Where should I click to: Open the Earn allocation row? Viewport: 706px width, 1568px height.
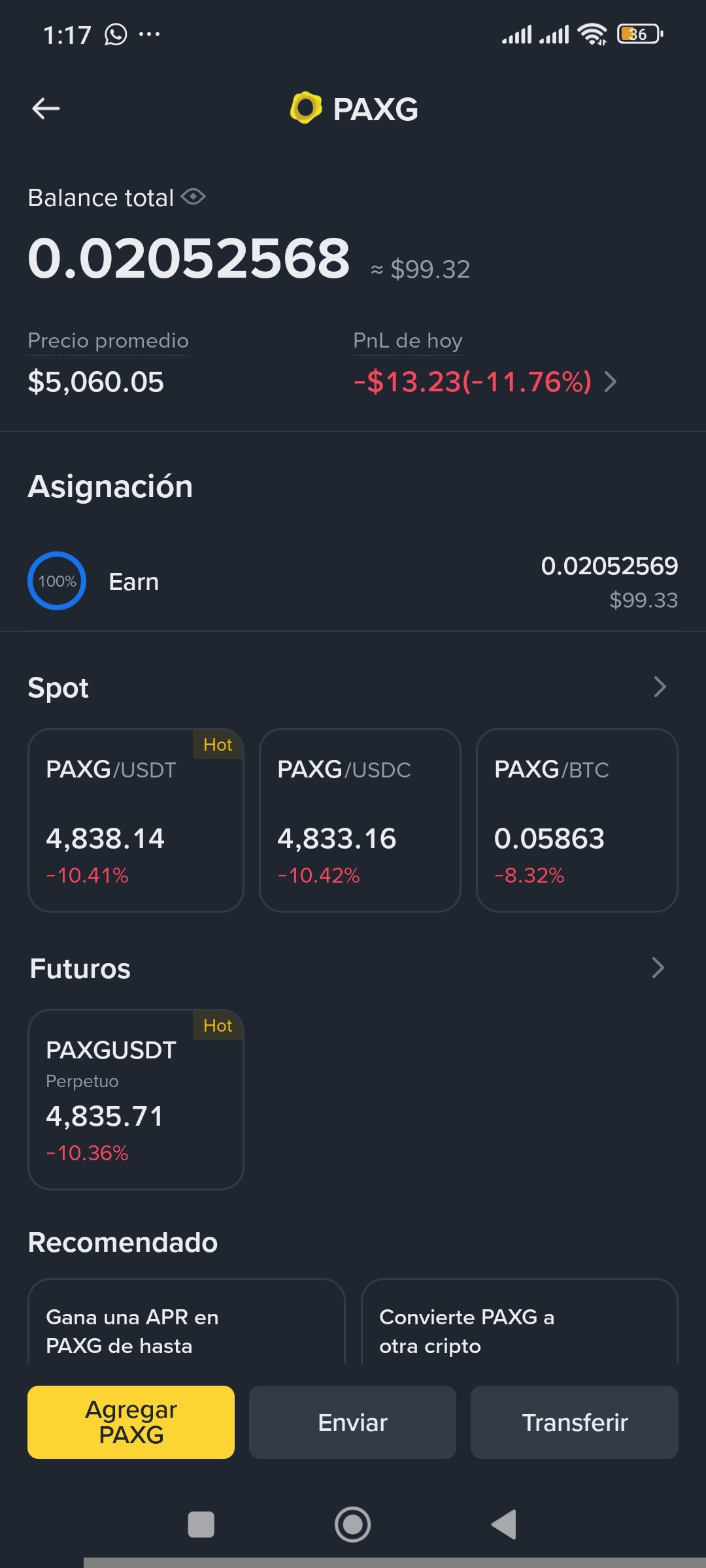click(353, 581)
